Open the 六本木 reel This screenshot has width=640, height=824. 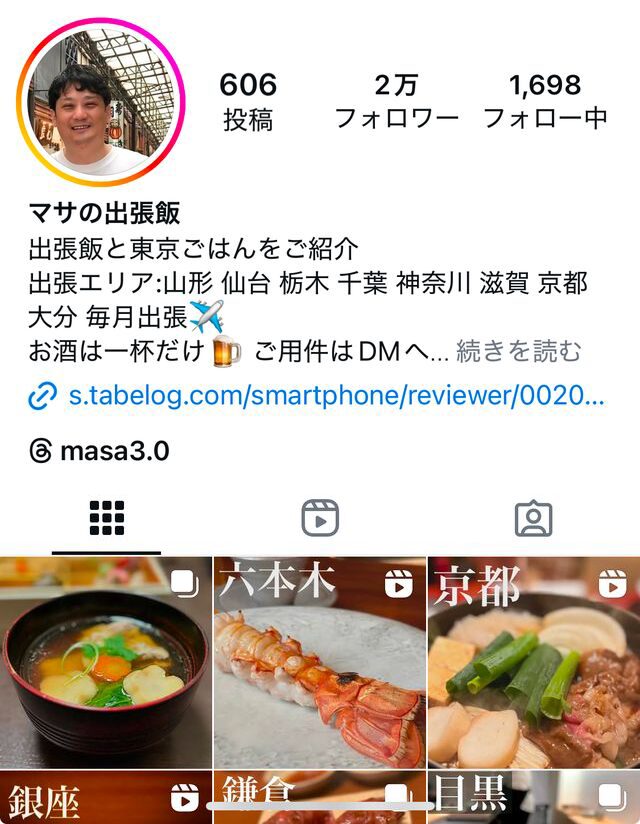coord(320,662)
